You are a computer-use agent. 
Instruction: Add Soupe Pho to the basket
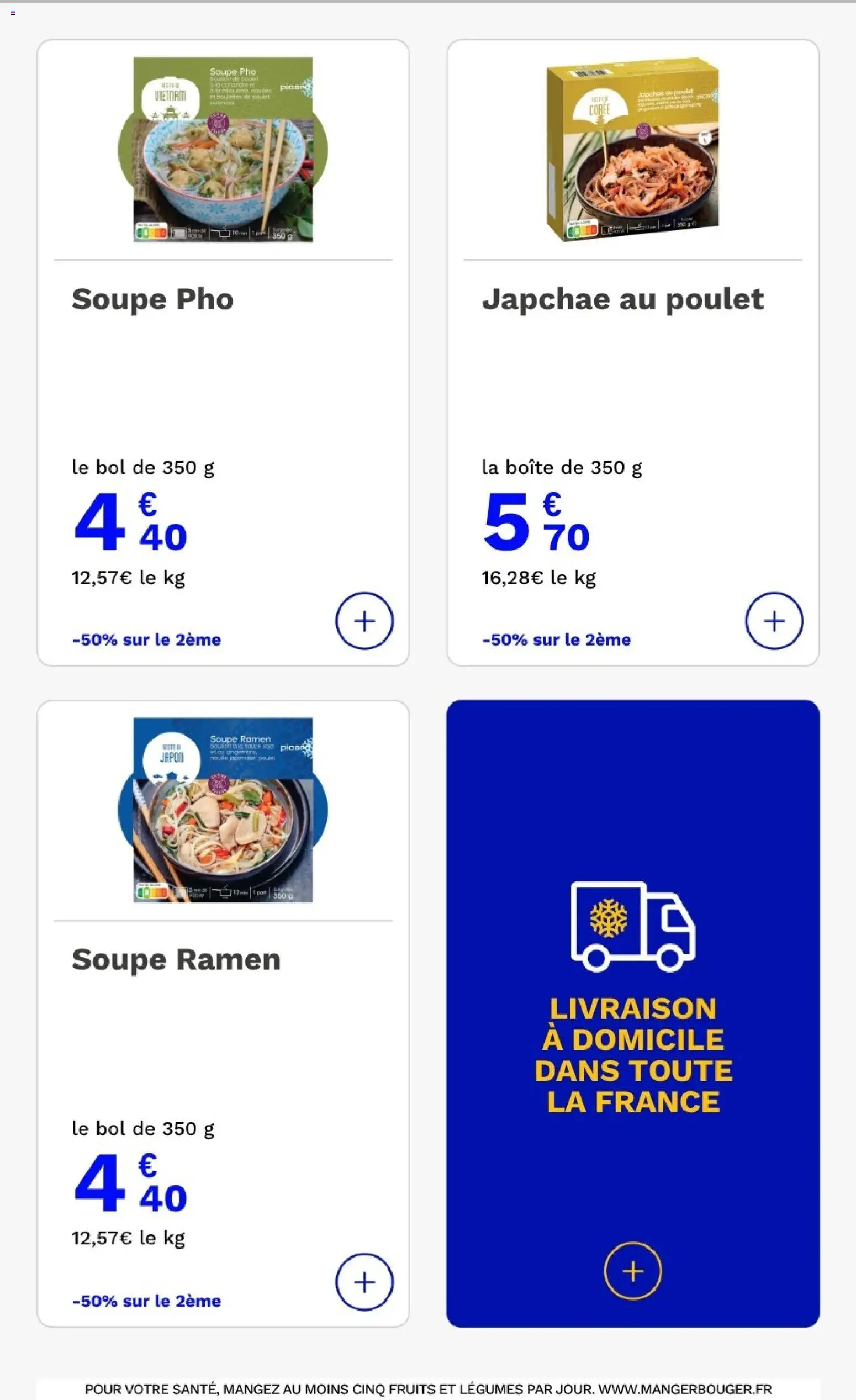[x=364, y=620]
